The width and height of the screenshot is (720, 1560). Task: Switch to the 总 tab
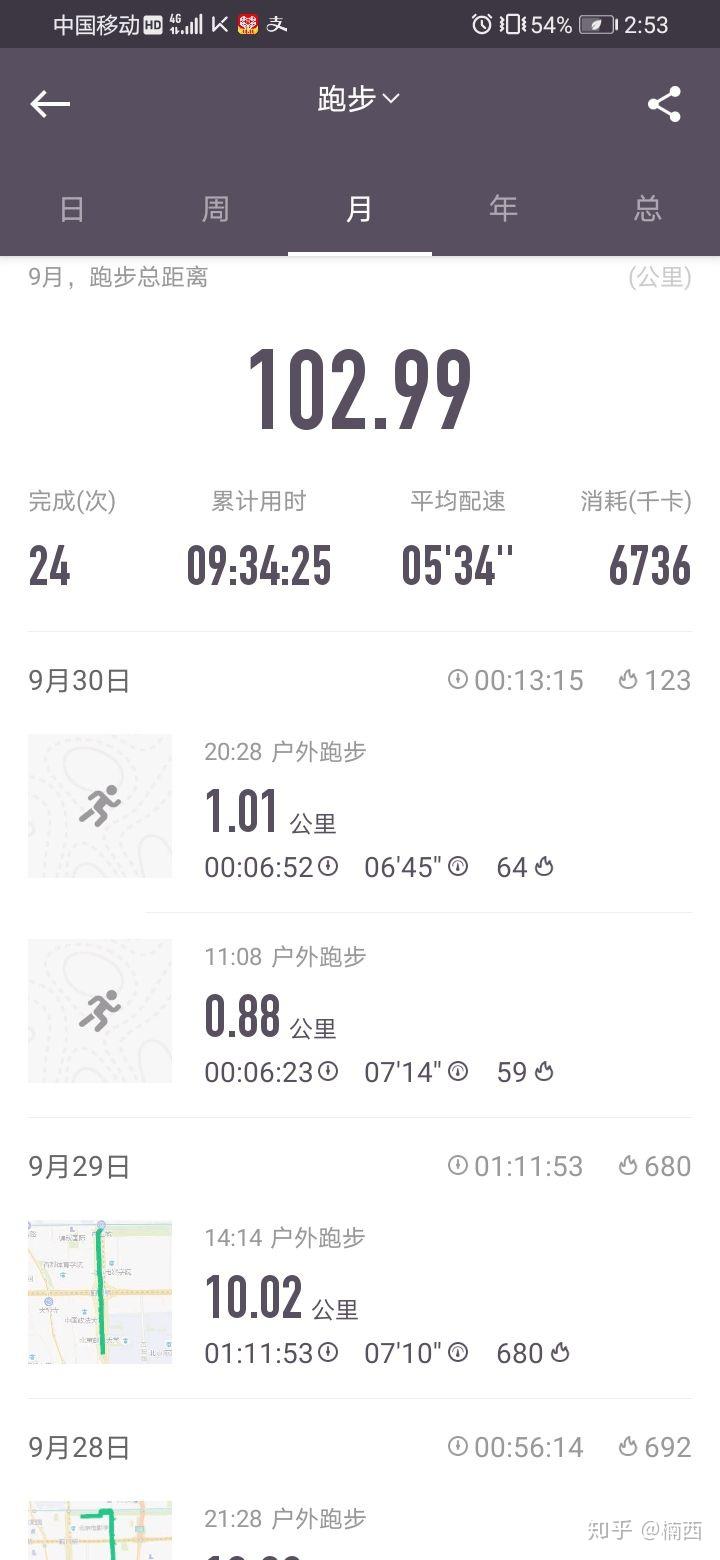point(648,209)
